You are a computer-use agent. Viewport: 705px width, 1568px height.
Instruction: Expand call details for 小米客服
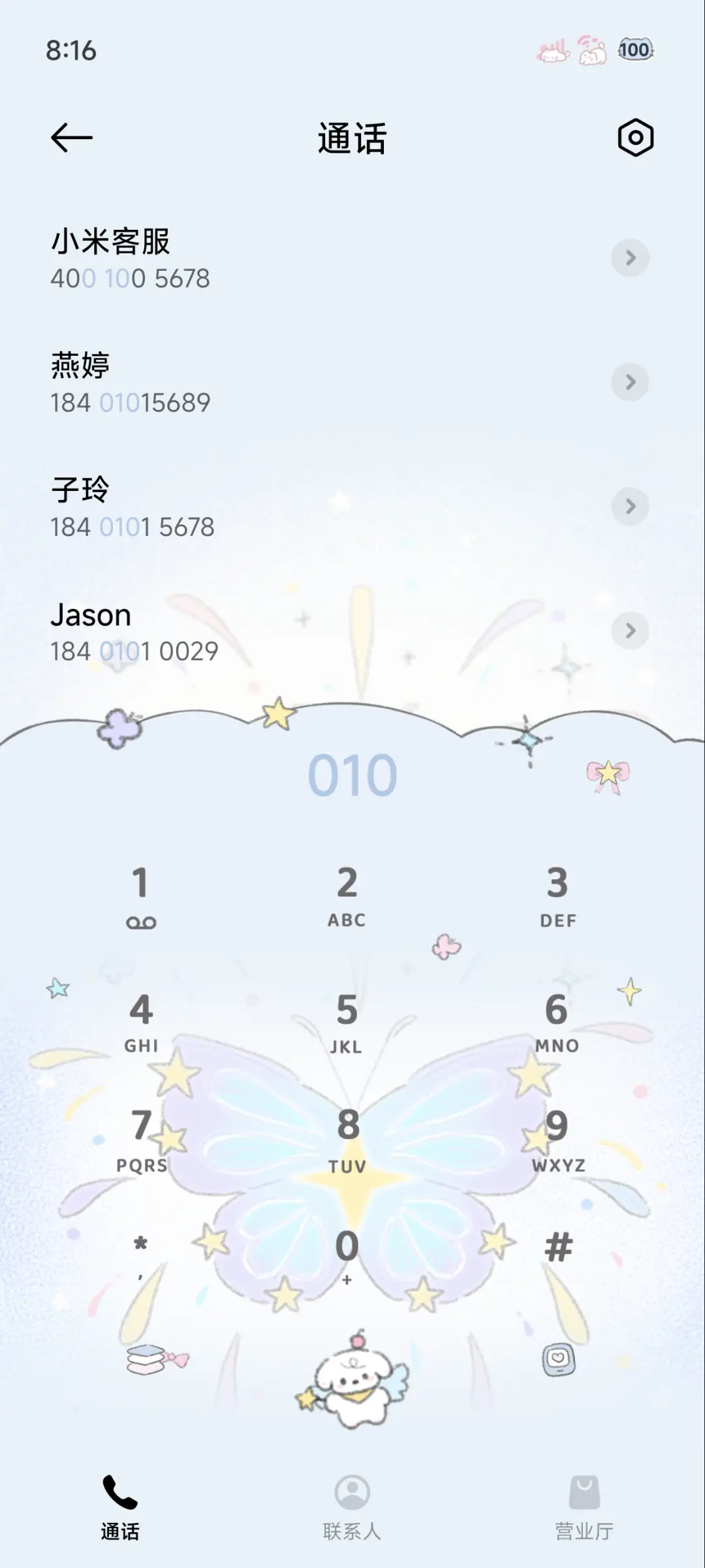tap(630, 259)
